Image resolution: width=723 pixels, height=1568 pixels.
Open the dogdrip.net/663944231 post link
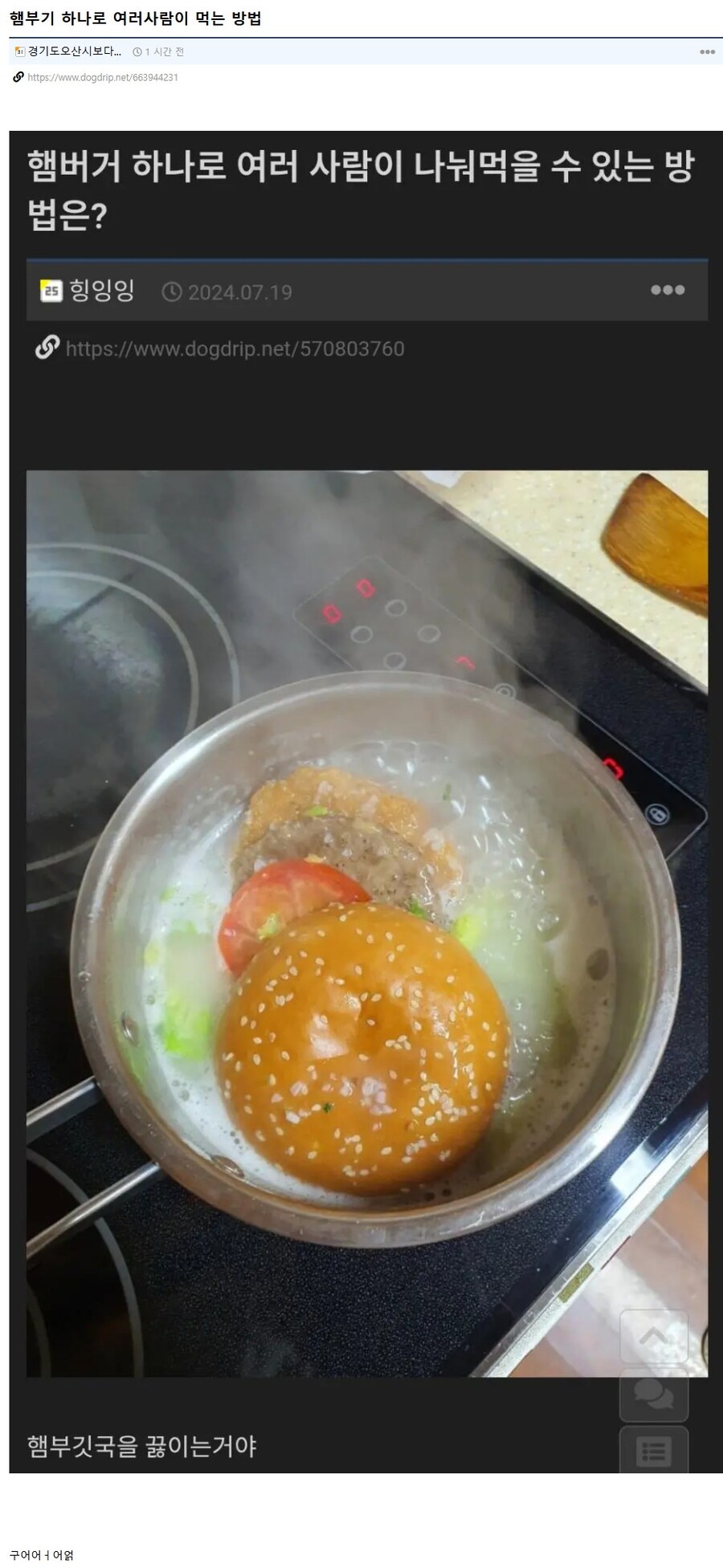click(x=102, y=78)
